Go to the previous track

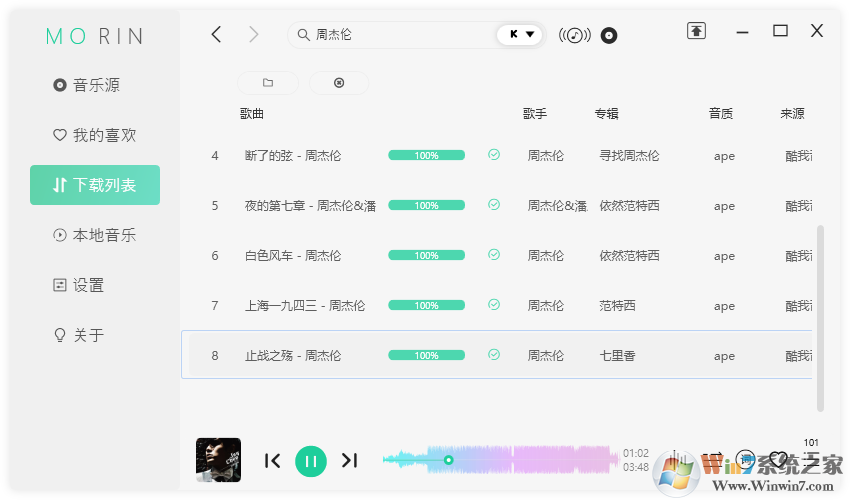click(x=272, y=461)
